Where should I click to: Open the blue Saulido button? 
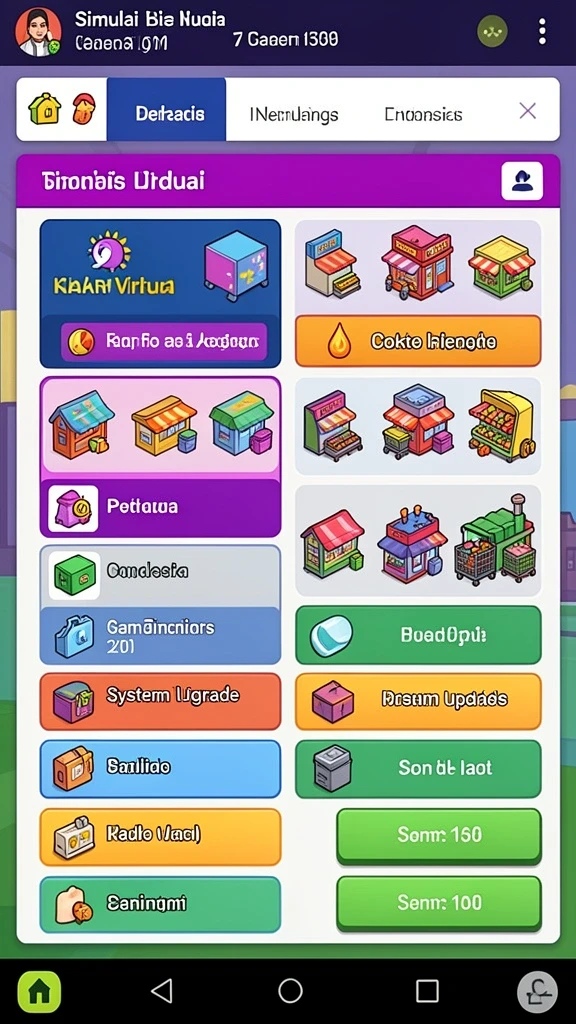(161, 769)
